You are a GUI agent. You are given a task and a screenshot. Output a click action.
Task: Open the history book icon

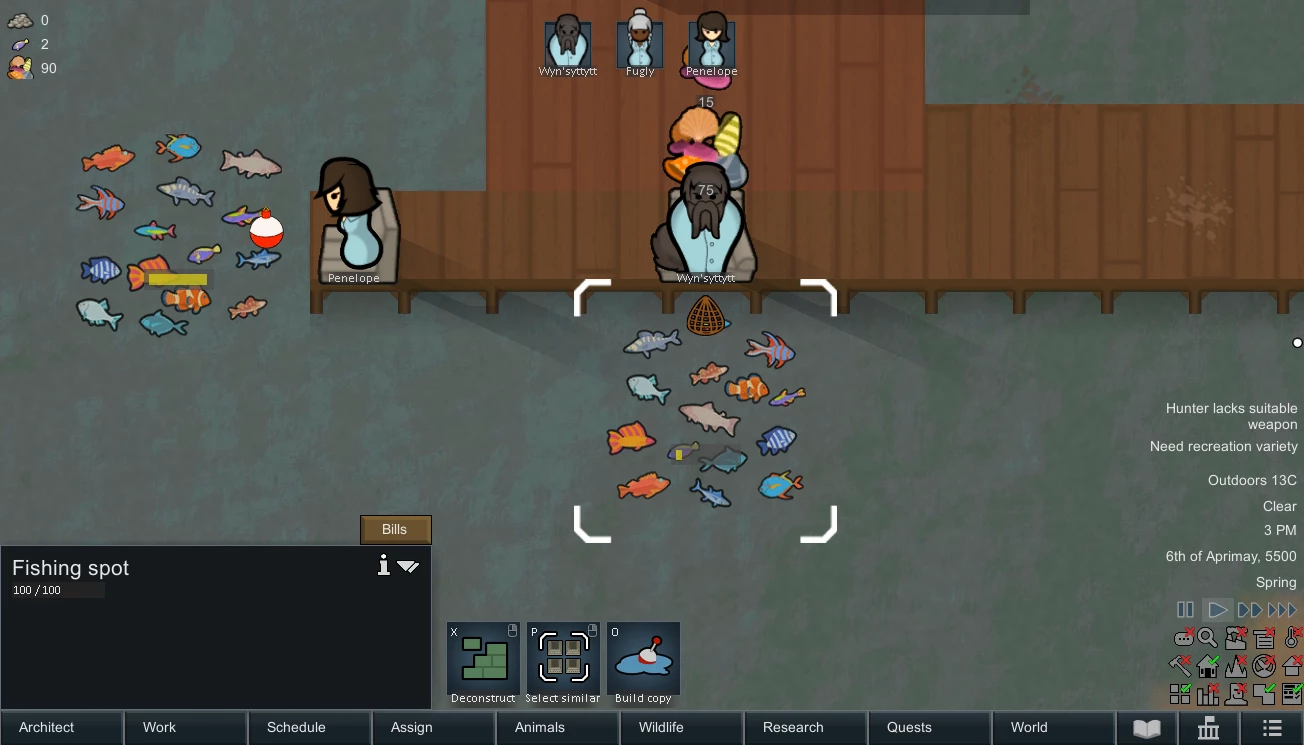coord(1147,728)
